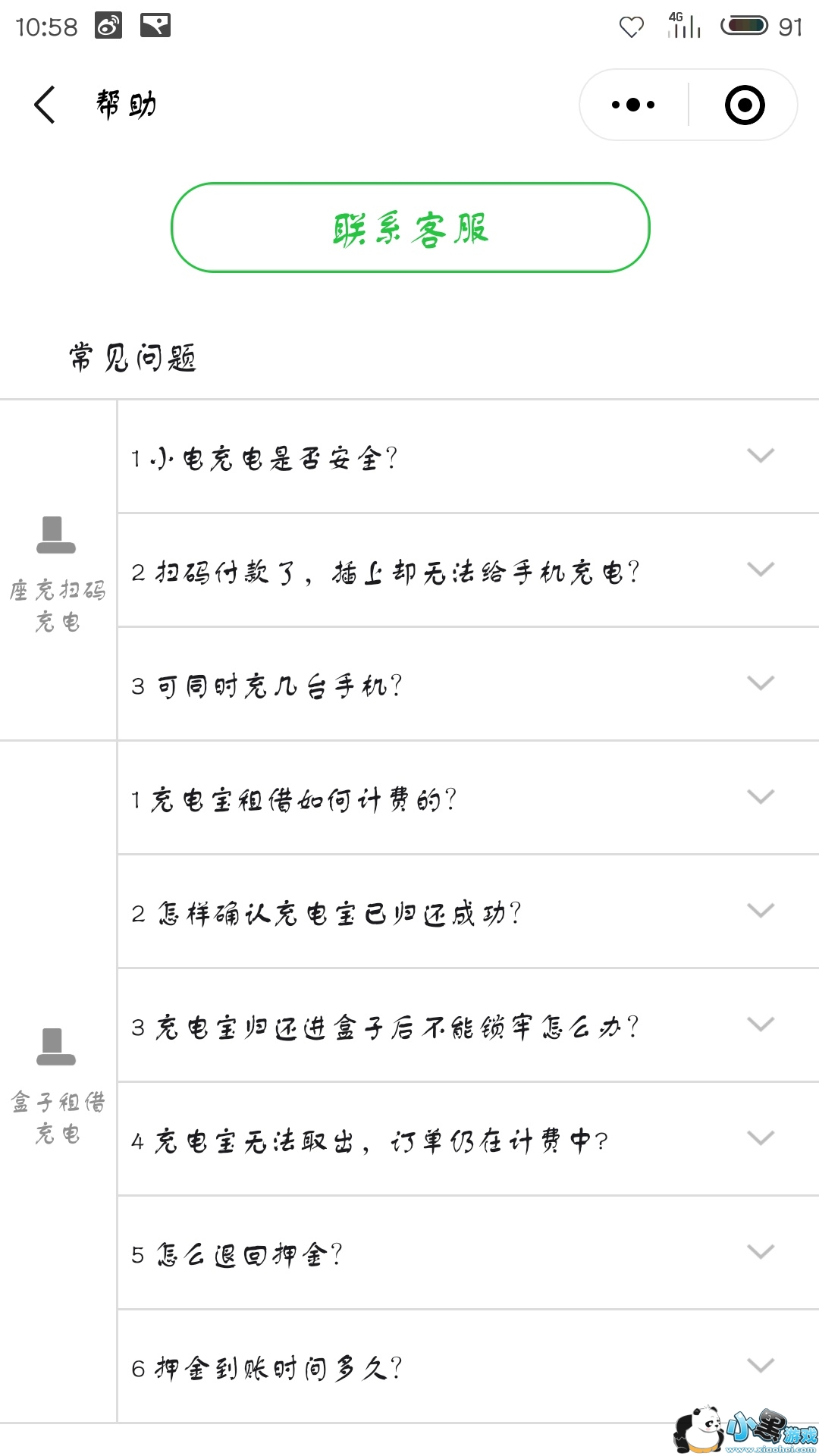Expand the question 怎么退回押金
The height and width of the screenshot is (1456, 819).
tap(467, 1253)
